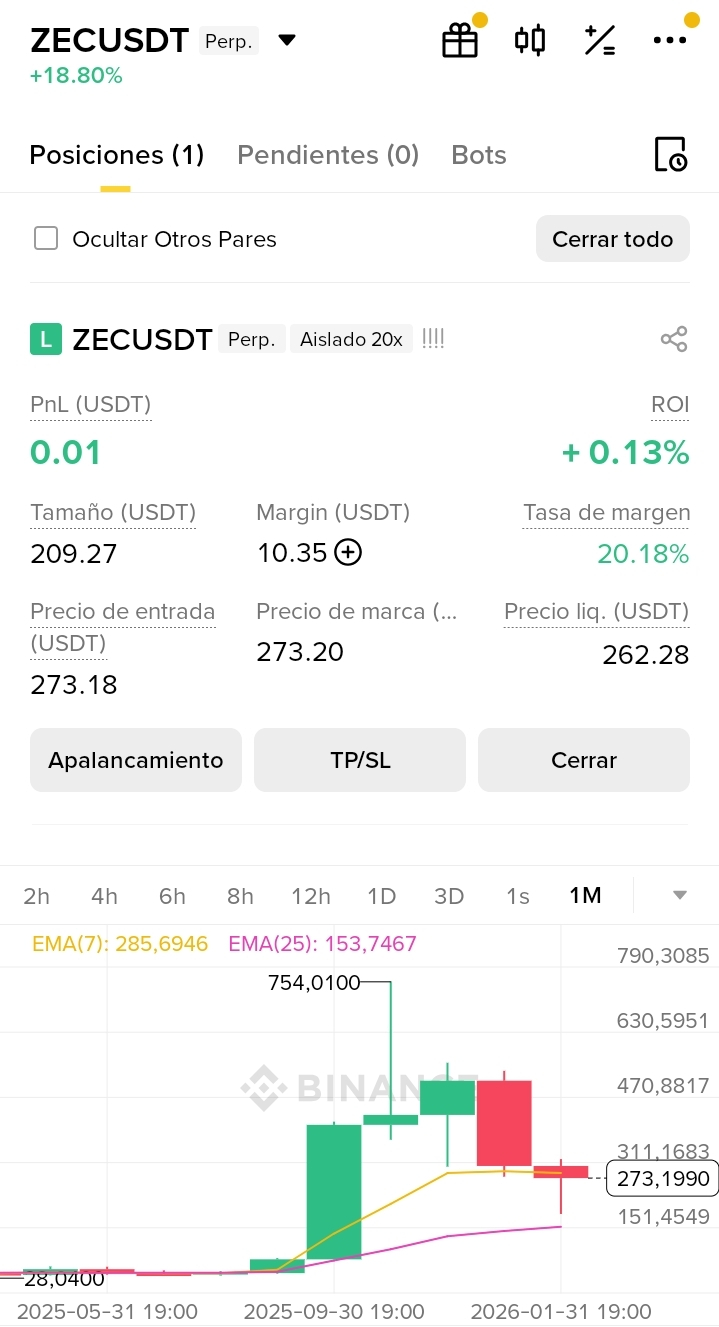Open the ZECUSDT pair selector dropdown

tap(287, 41)
